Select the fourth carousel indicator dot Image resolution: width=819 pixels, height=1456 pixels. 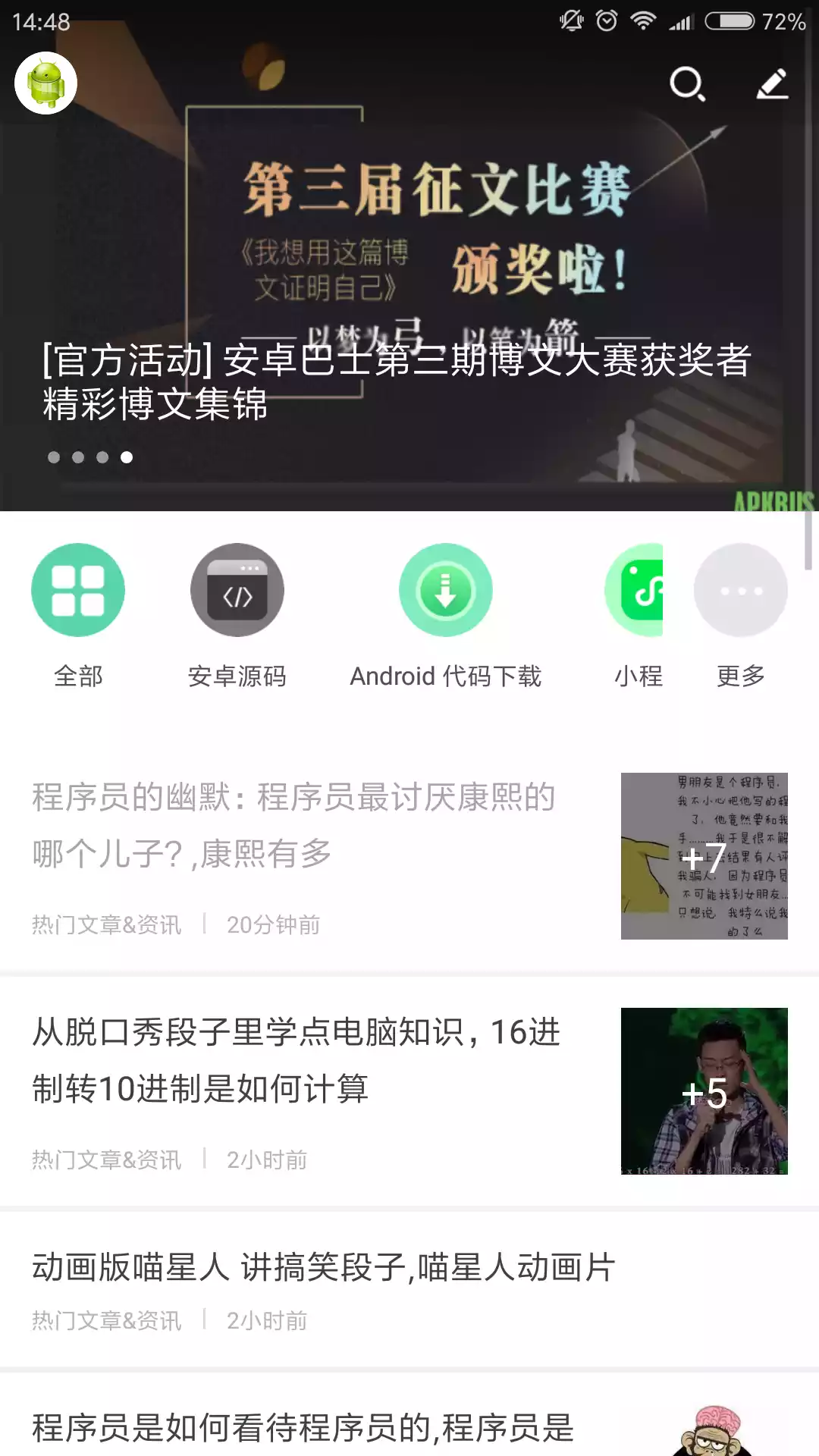point(126,457)
